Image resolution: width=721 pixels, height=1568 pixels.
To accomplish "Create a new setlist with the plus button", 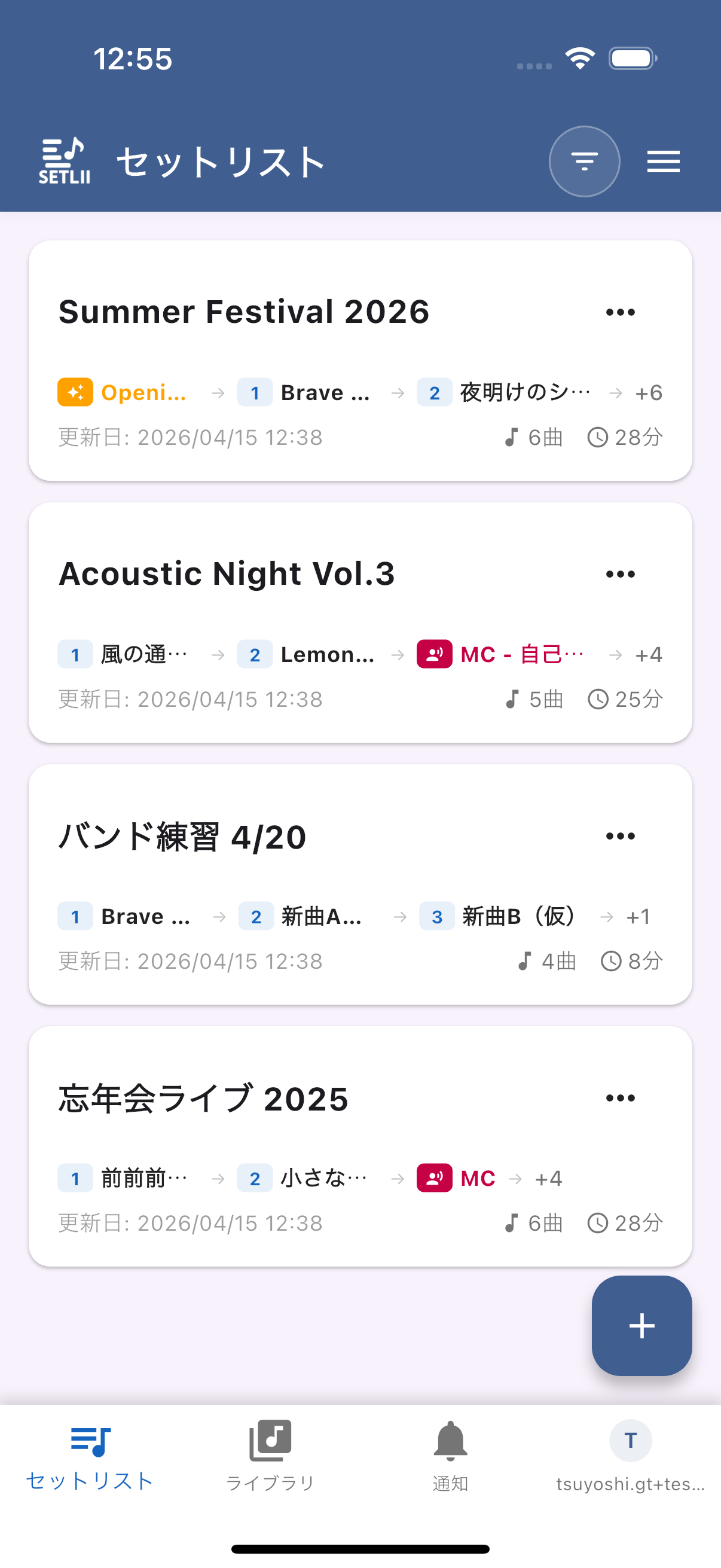I will [x=641, y=1326].
